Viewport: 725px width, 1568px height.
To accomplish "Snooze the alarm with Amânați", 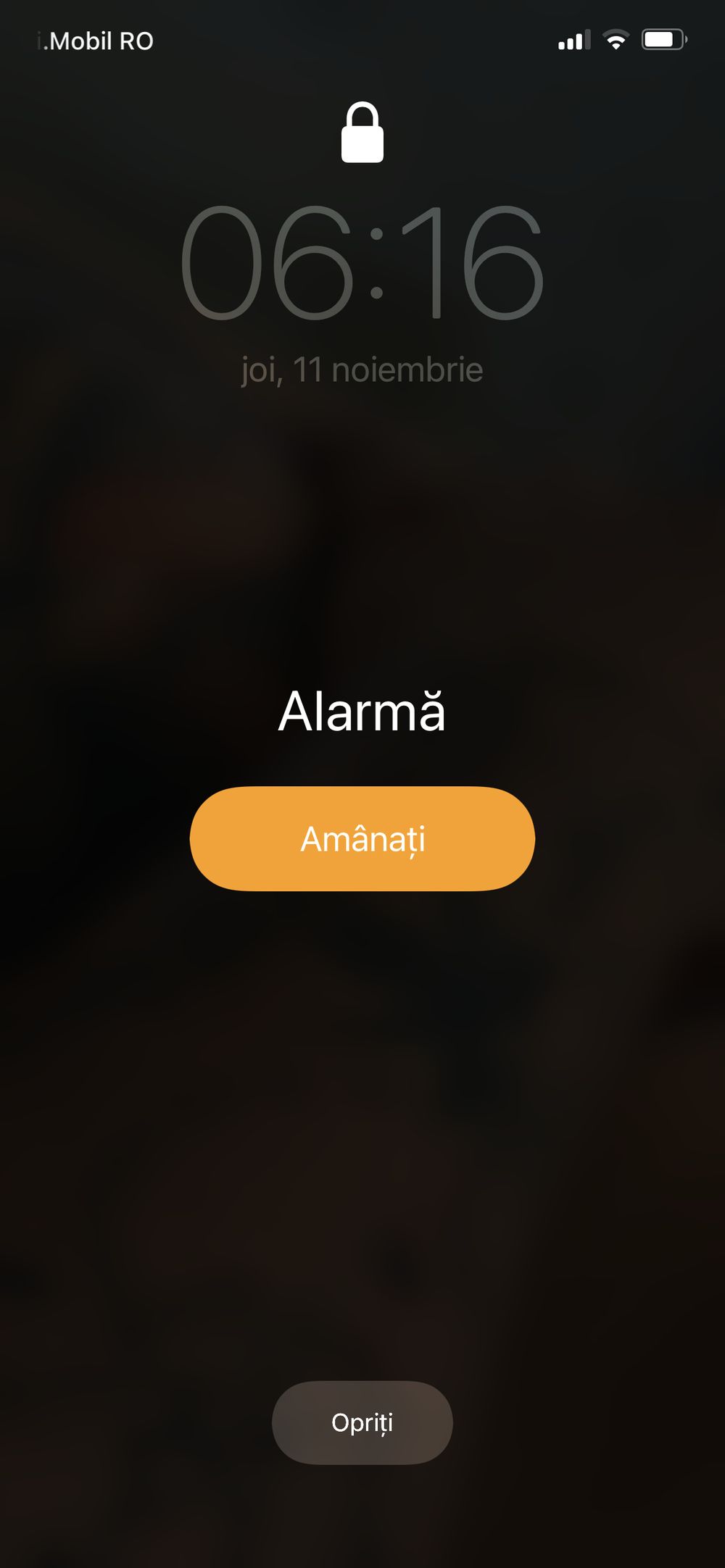I will pos(362,838).
